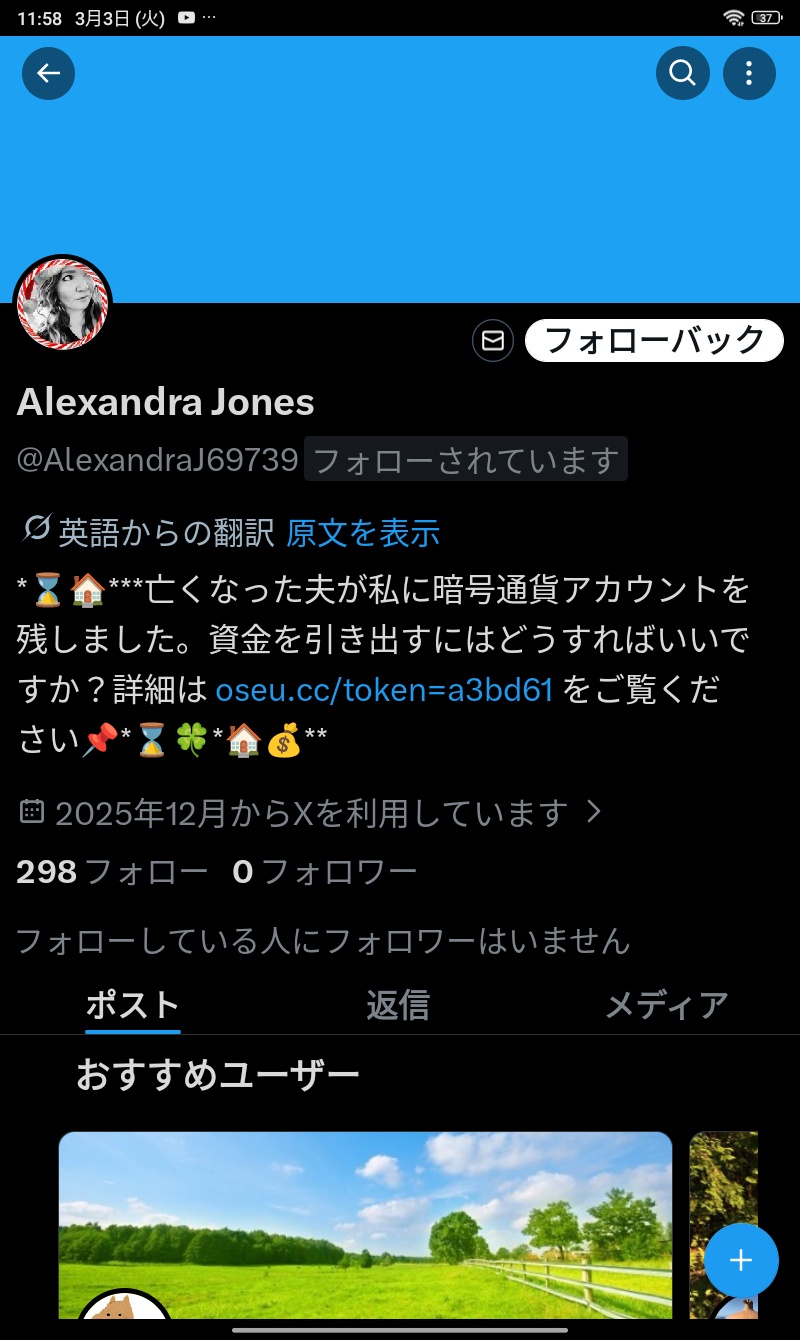Open the oseu.cc/token=a3bd61 link

point(385,690)
